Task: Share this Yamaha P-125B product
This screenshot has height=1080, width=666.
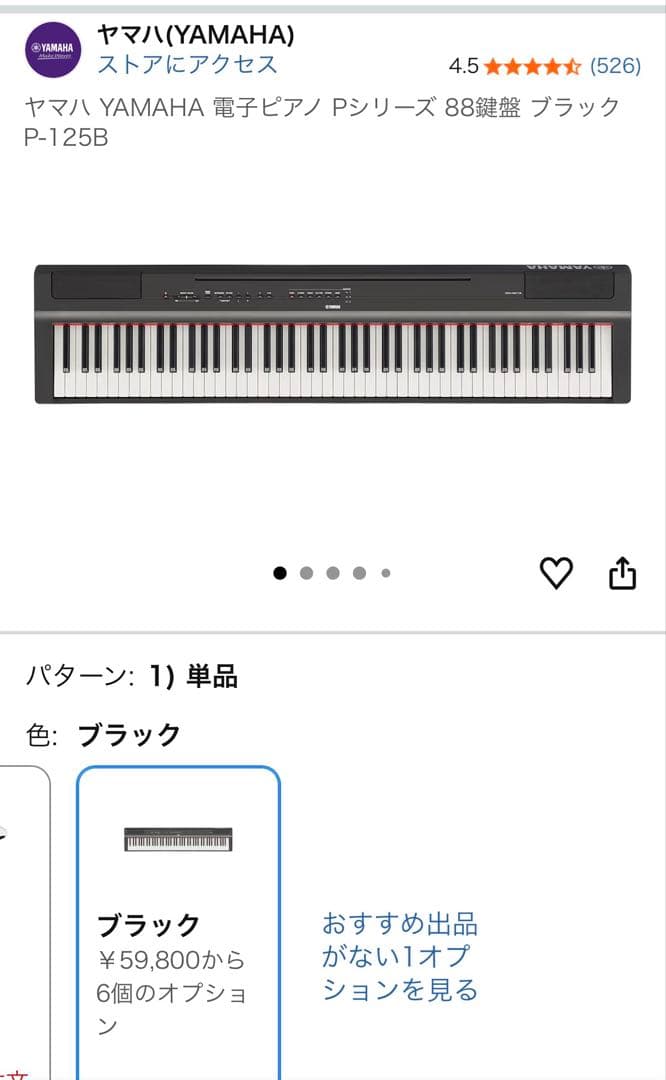Action: click(x=622, y=573)
